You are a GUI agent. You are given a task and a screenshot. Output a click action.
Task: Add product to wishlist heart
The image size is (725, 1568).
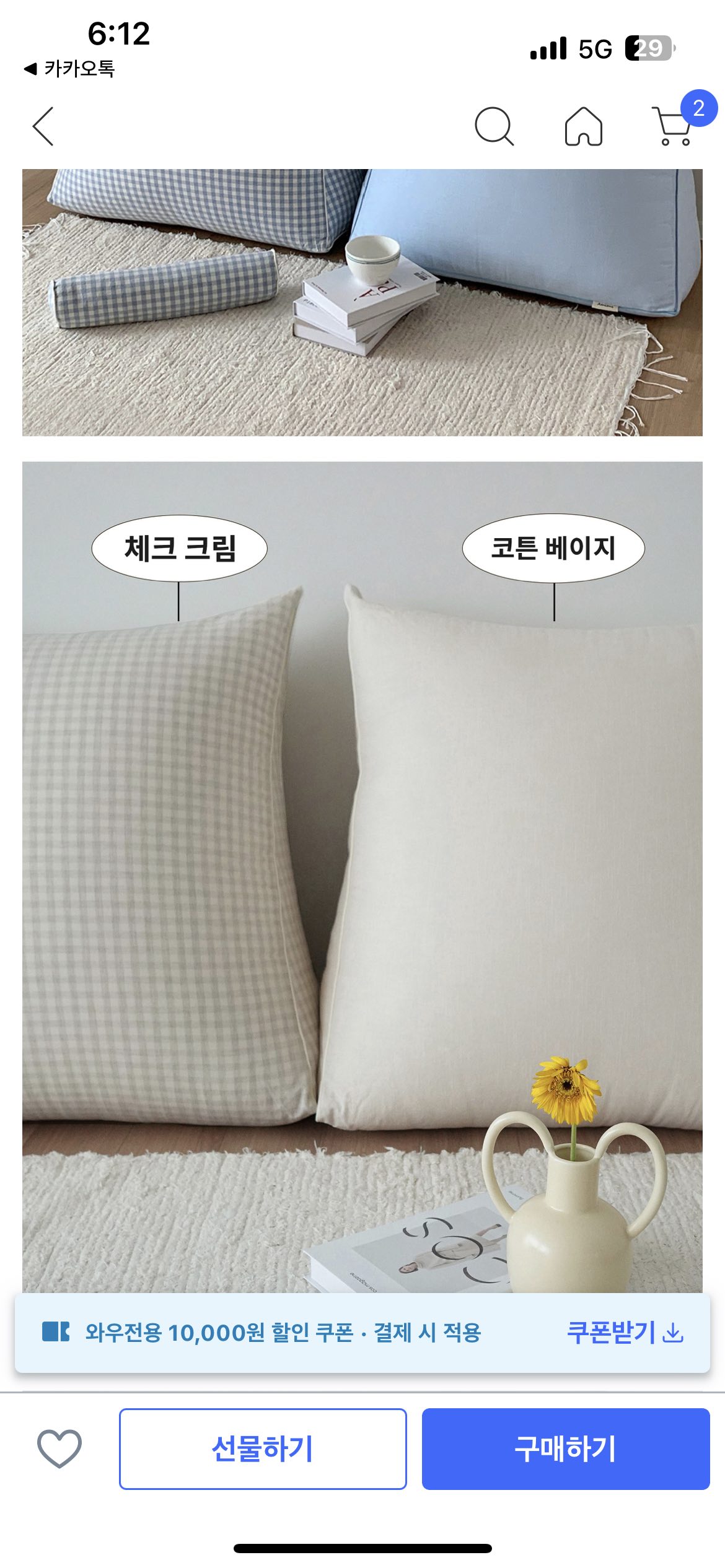click(59, 1448)
